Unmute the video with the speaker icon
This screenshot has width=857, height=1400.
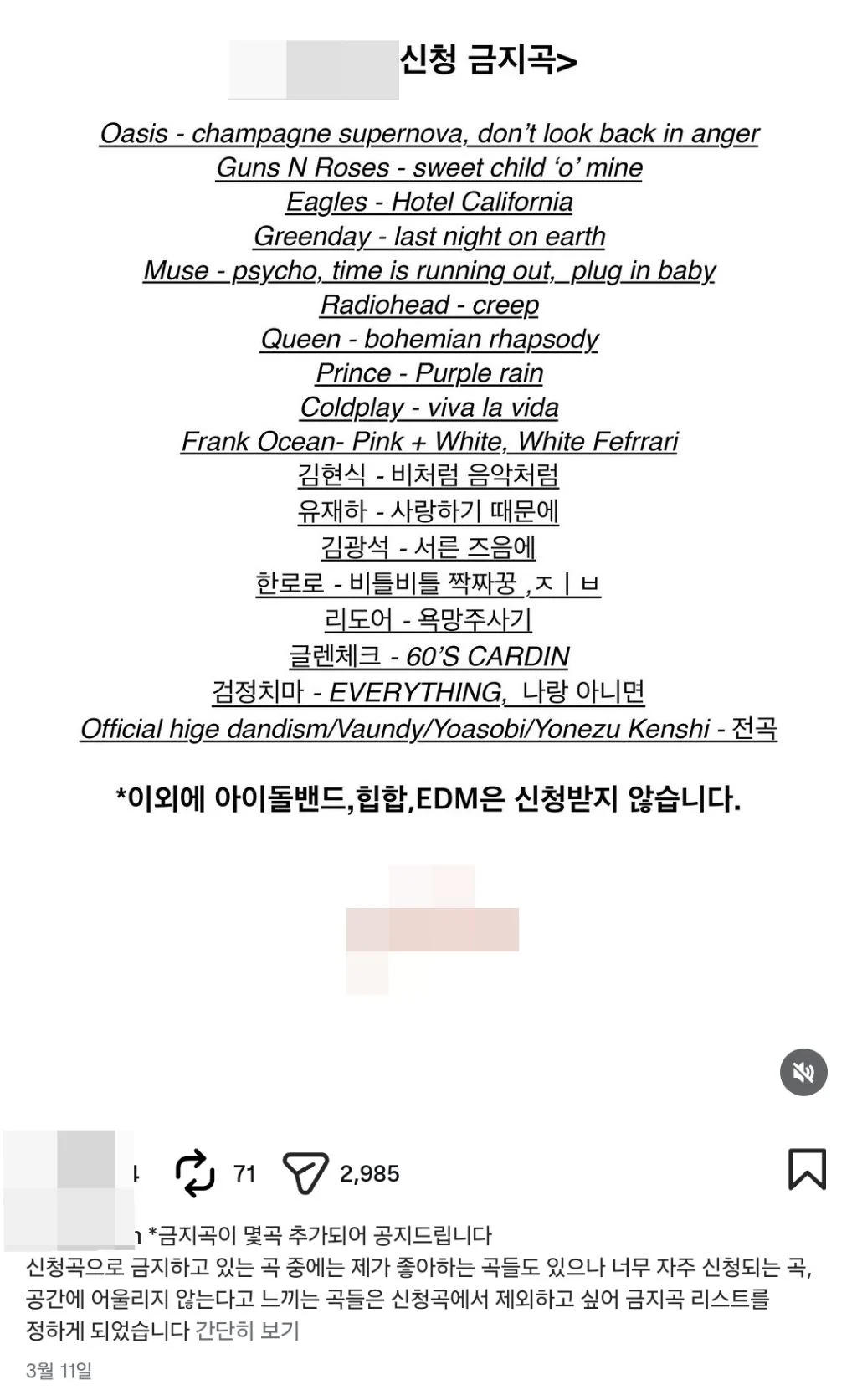(803, 1073)
